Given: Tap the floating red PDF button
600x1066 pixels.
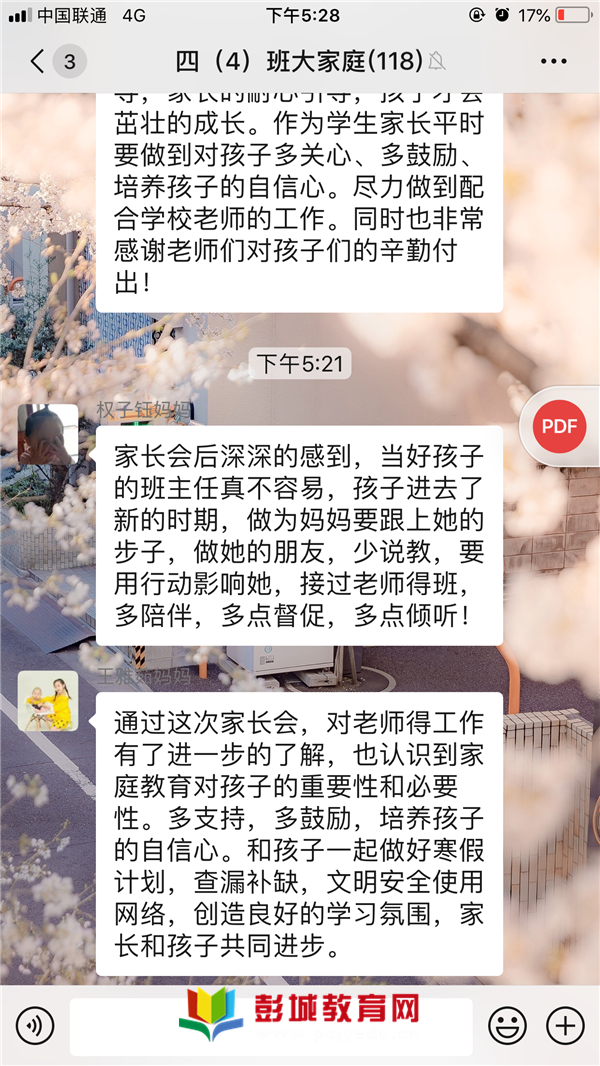Looking at the screenshot, I should (x=559, y=426).
